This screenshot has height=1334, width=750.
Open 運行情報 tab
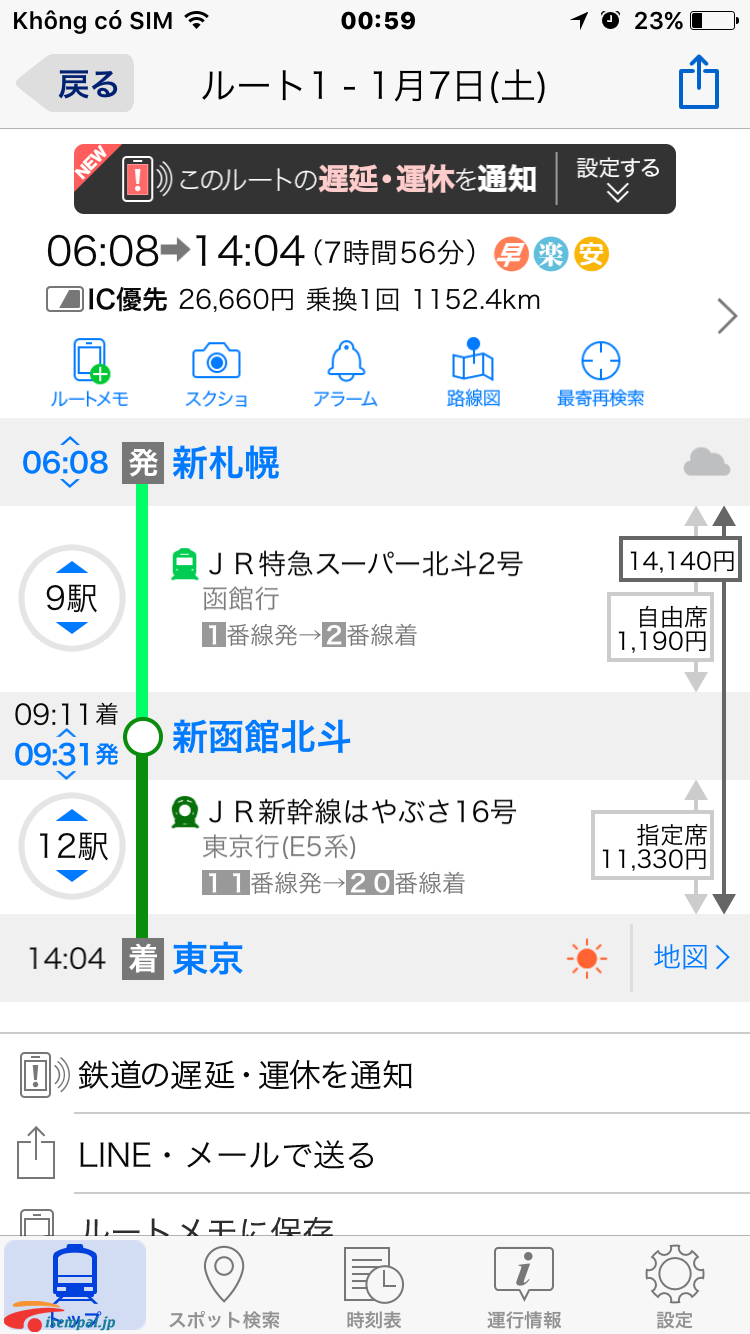pos(524,1286)
